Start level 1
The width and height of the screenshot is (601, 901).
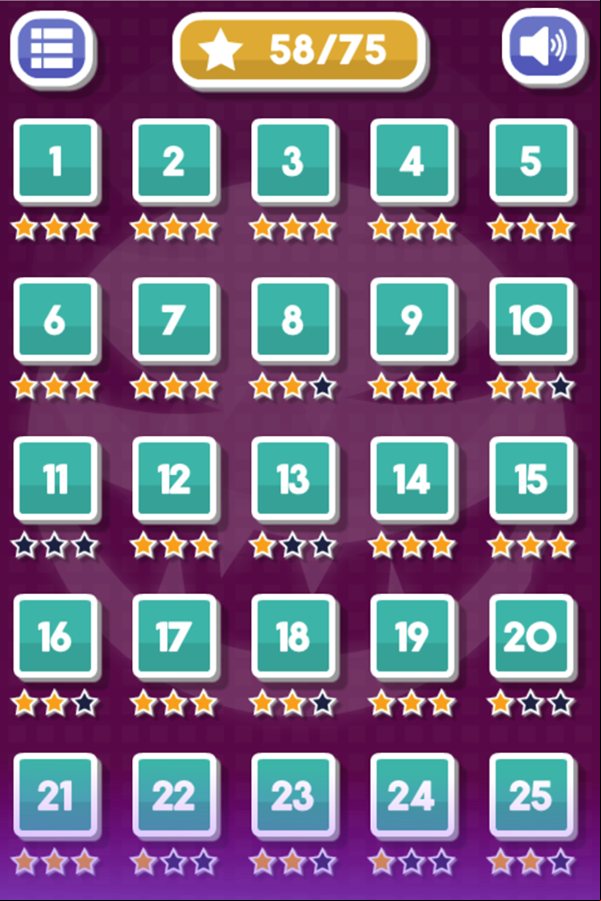point(56,162)
